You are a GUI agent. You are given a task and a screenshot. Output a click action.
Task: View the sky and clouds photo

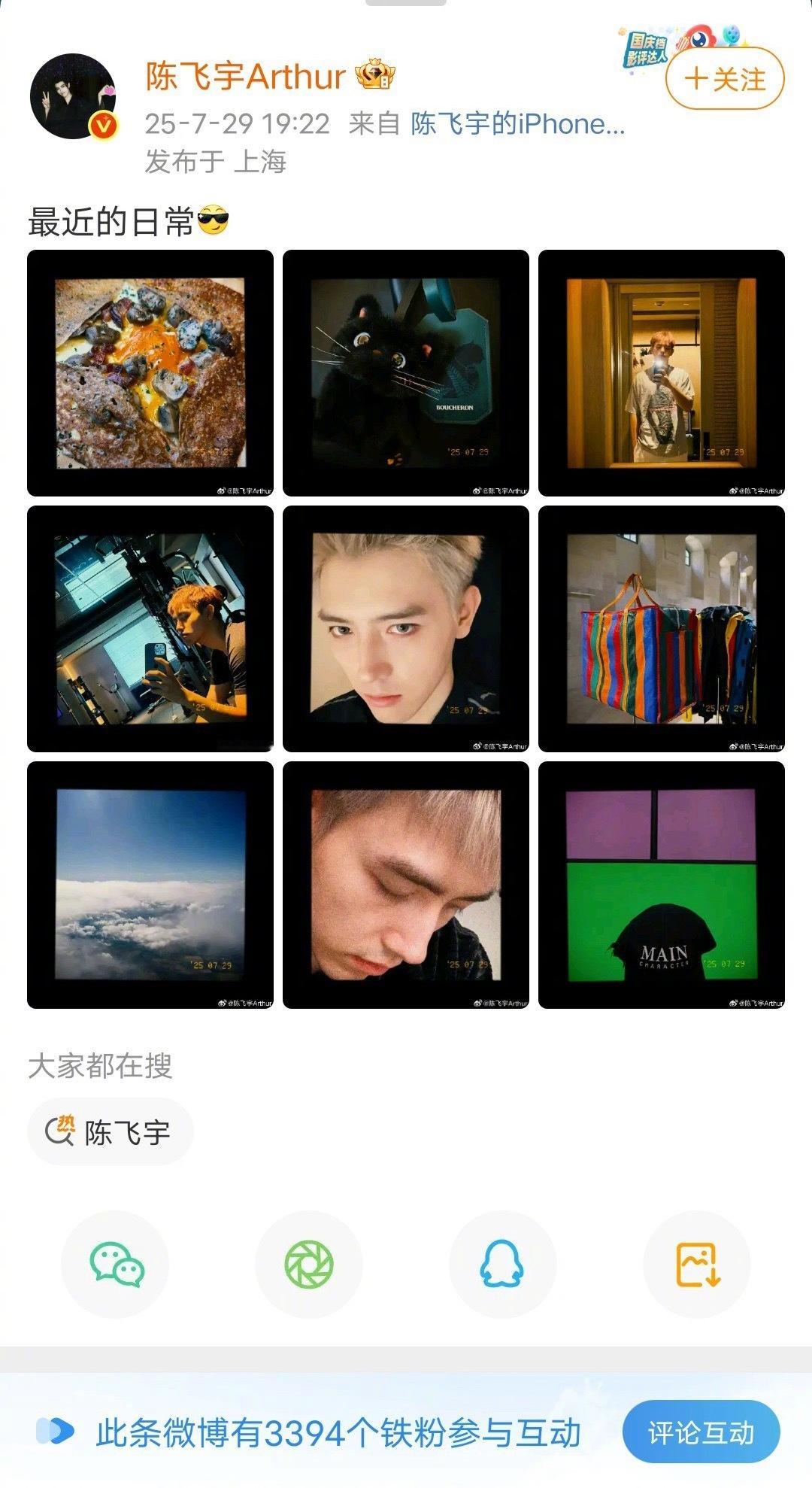click(150, 885)
